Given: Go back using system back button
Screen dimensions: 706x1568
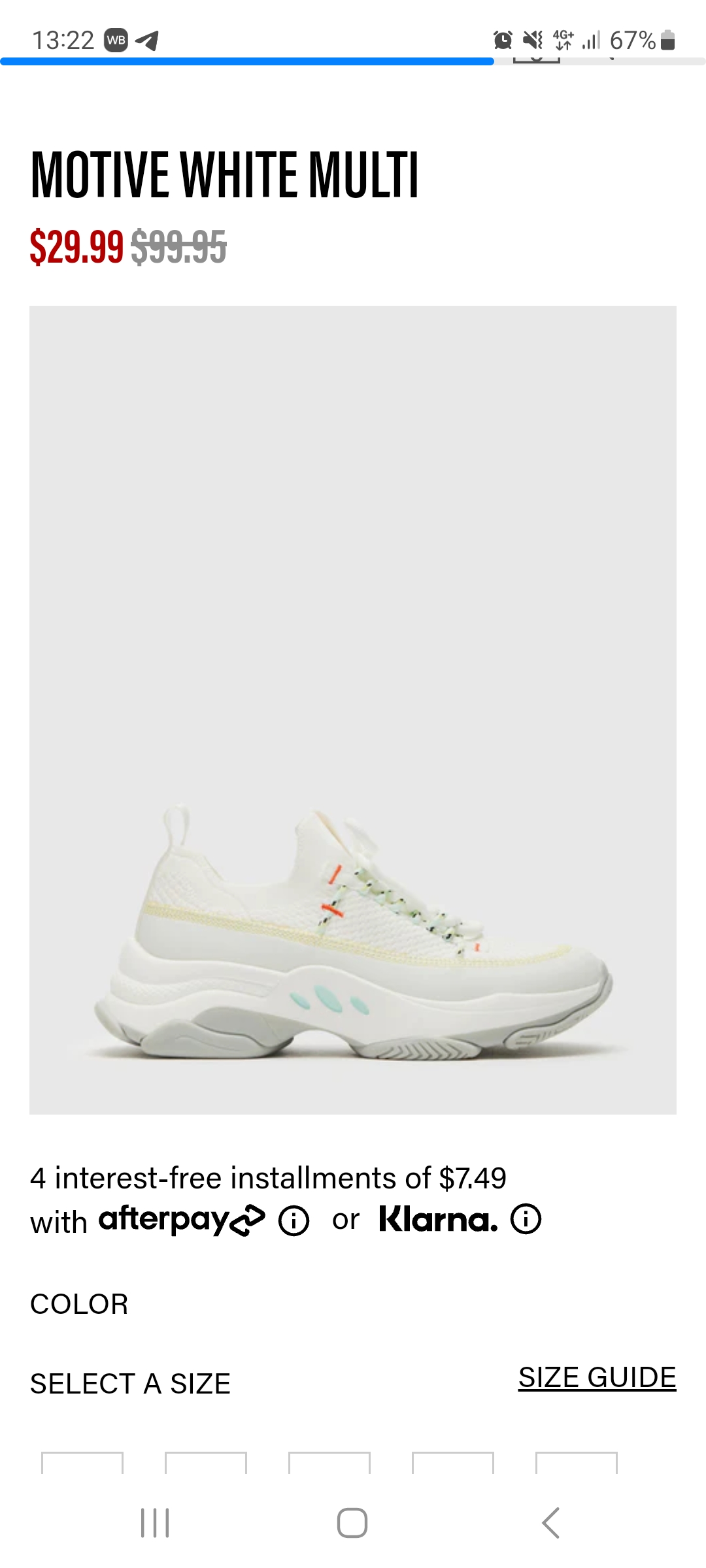Looking at the screenshot, I should (551, 1523).
